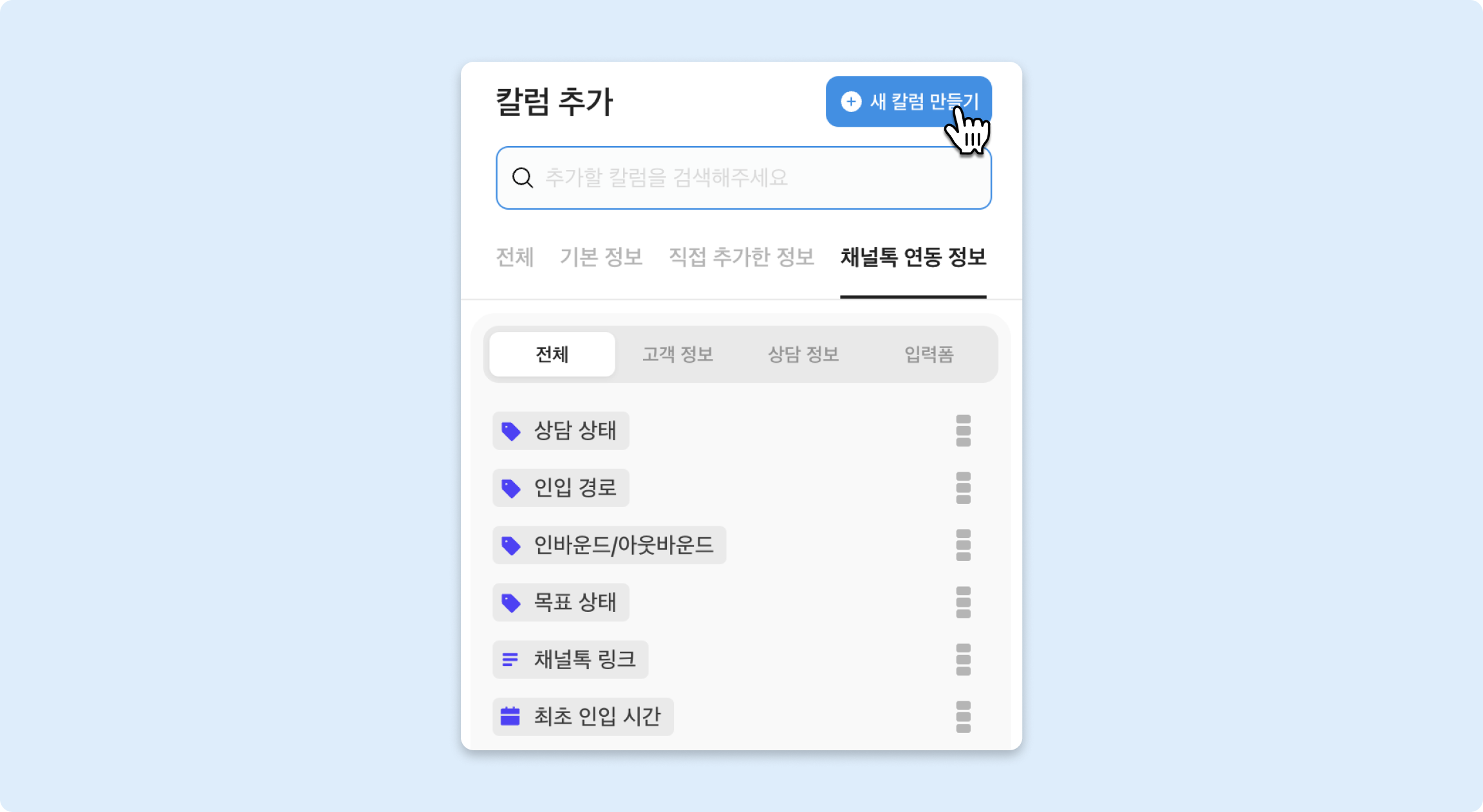Select the 전체 segment filter
Image resolution: width=1483 pixels, height=812 pixels.
(x=552, y=355)
